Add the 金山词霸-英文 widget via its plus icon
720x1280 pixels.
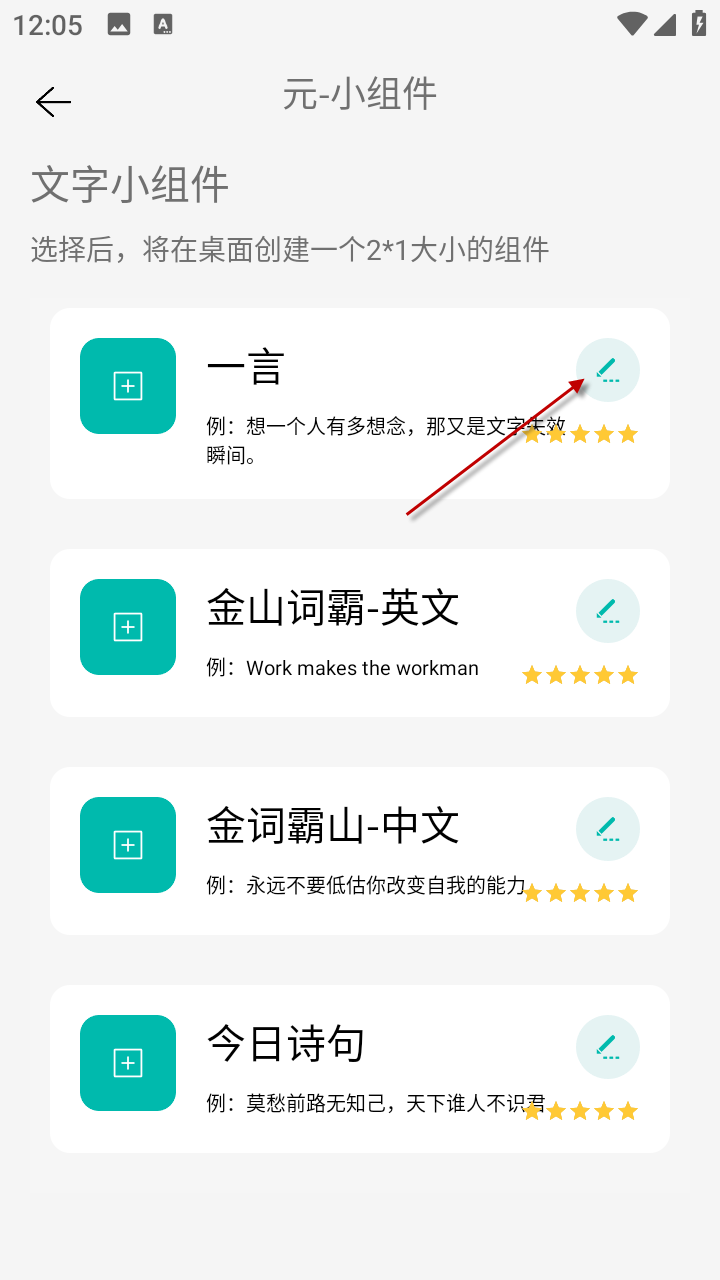coord(128,627)
